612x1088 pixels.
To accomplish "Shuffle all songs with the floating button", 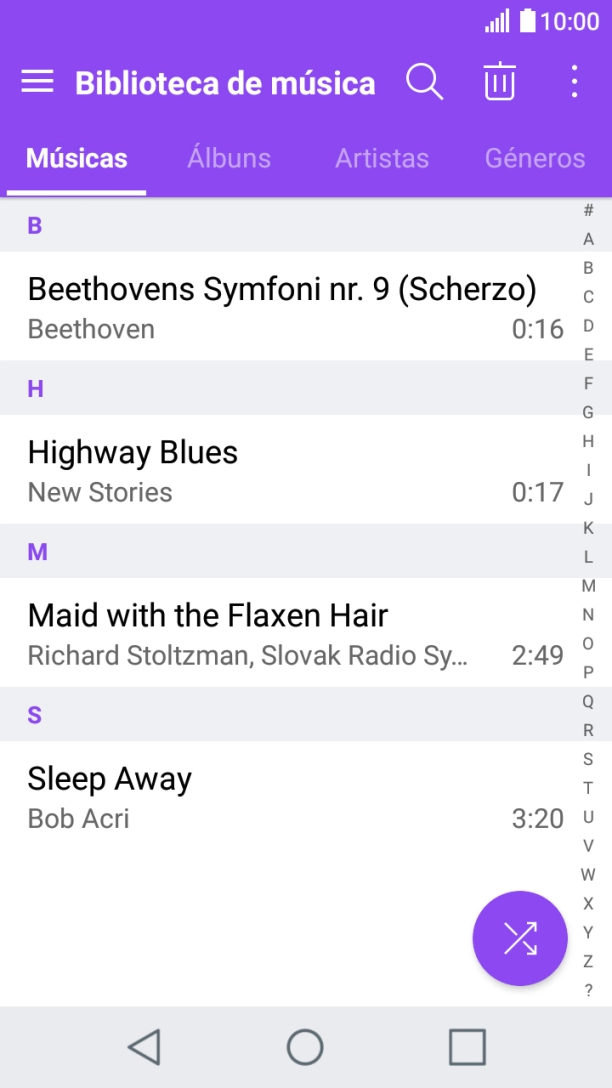I will click(x=520, y=938).
